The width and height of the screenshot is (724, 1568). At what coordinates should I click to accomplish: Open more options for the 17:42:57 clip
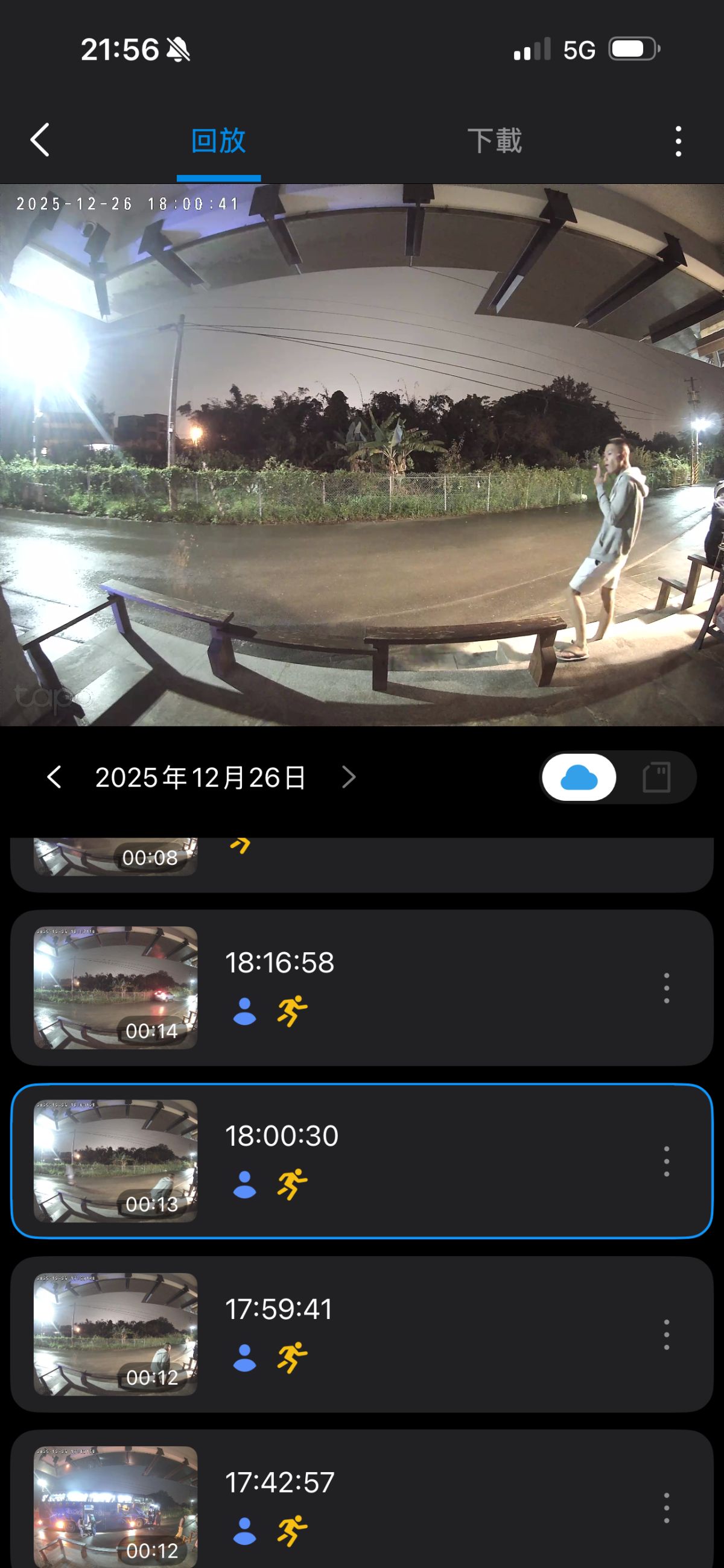click(x=667, y=1508)
